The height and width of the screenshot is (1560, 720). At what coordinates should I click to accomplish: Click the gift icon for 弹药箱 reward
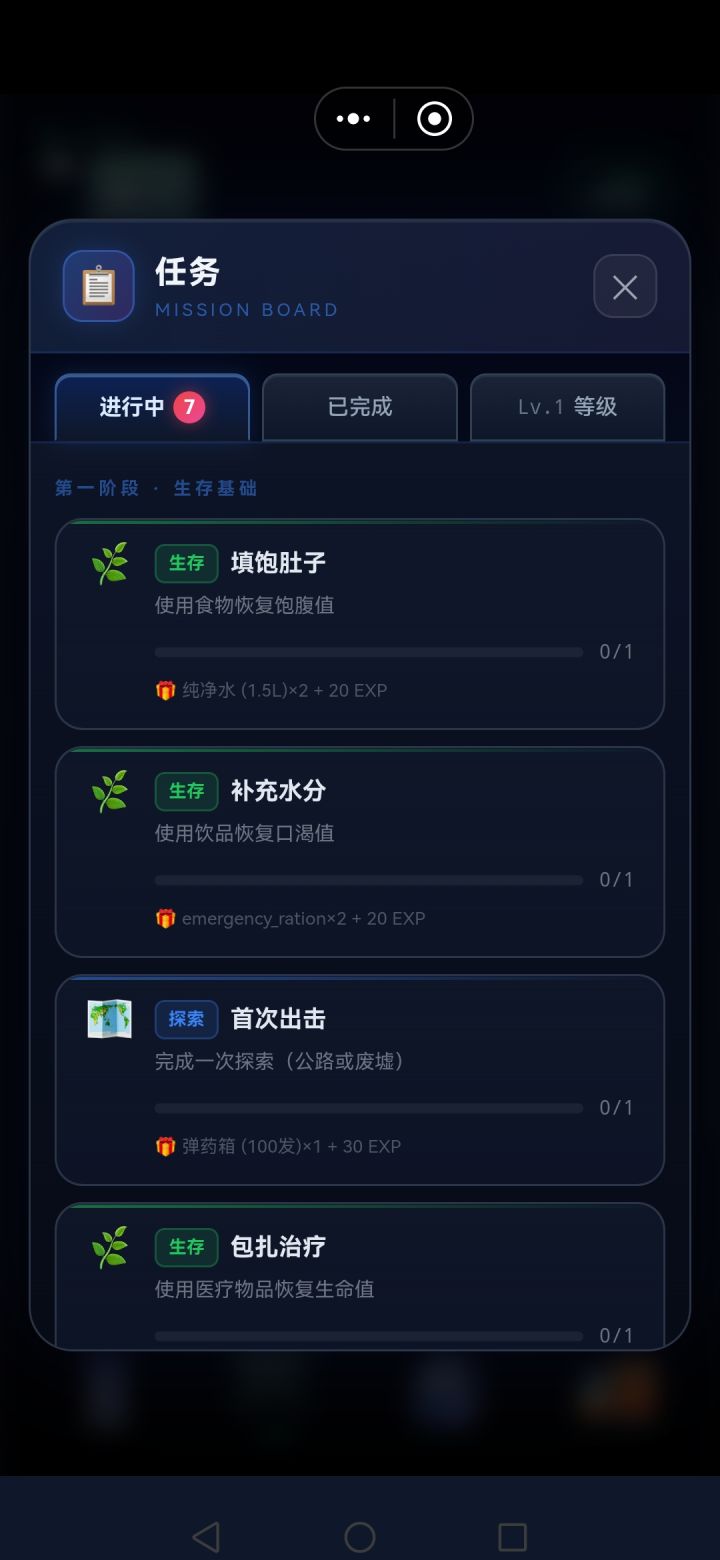point(165,1145)
